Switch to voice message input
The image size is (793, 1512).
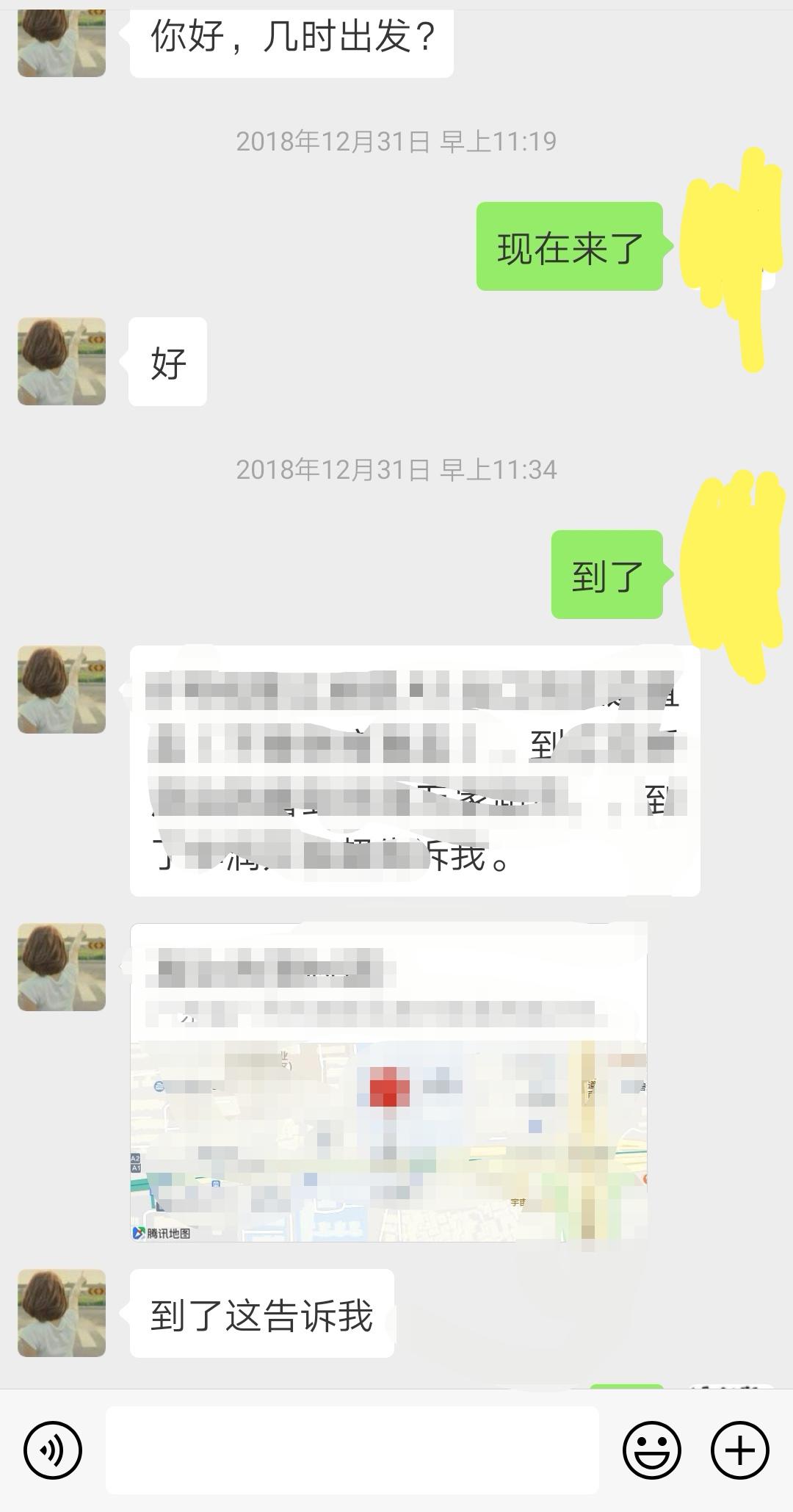click(52, 1450)
